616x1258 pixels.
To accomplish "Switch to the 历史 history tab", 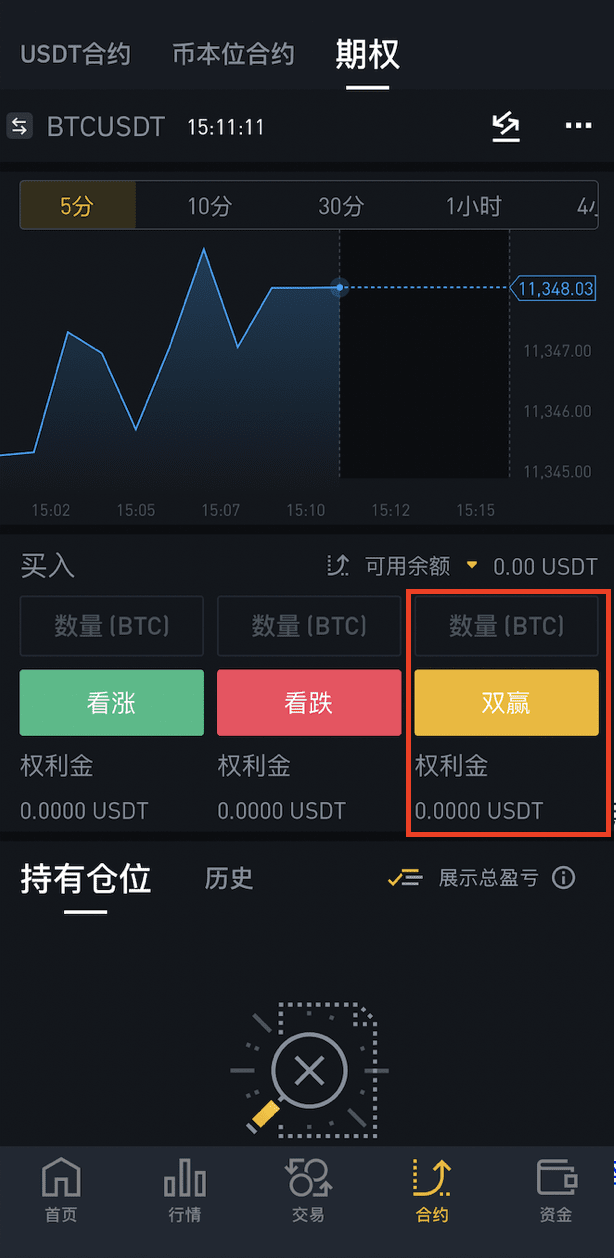I will [229, 878].
